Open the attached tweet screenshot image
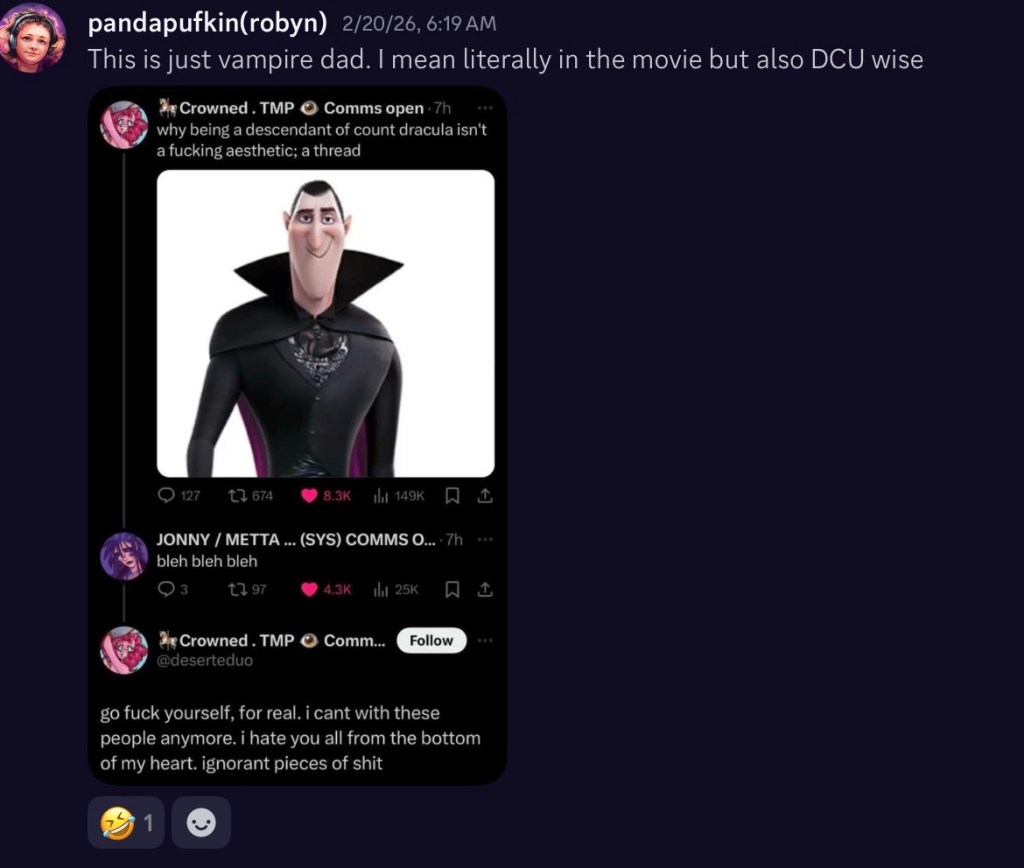The image size is (1024, 868). pyautogui.click(x=296, y=435)
